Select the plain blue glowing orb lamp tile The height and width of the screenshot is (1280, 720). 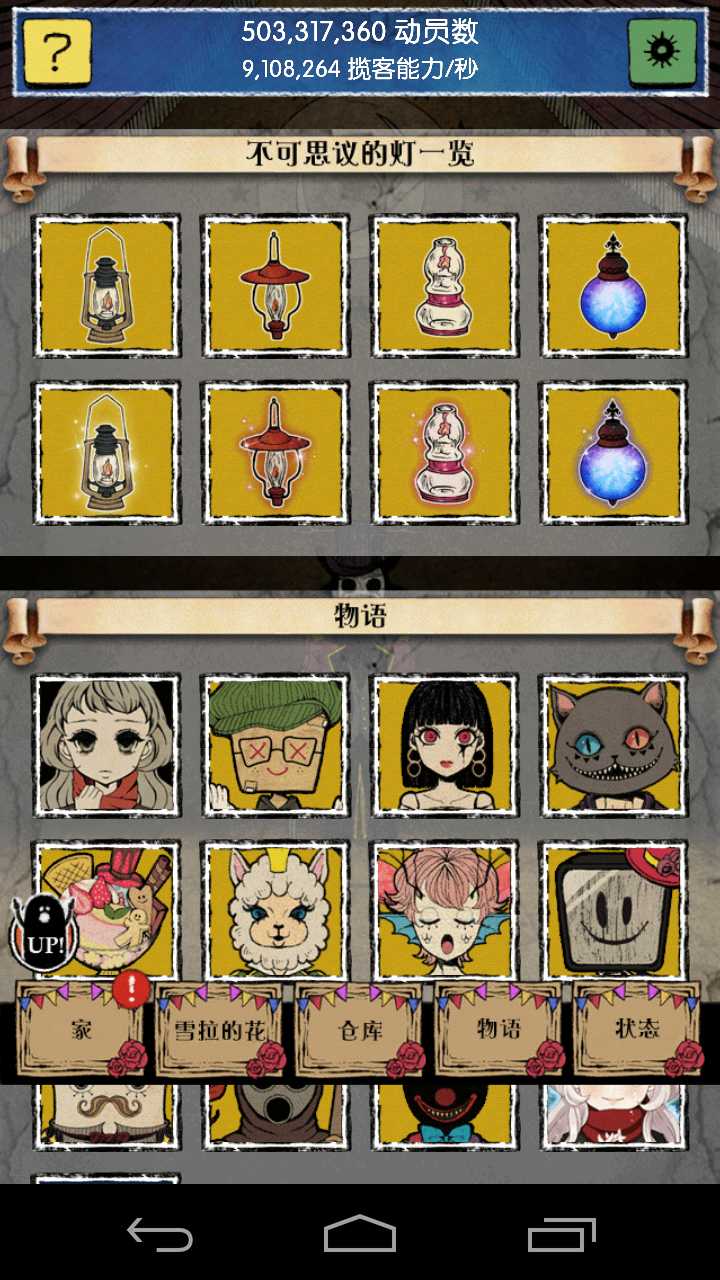pyautogui.click(x=613, y=286)
